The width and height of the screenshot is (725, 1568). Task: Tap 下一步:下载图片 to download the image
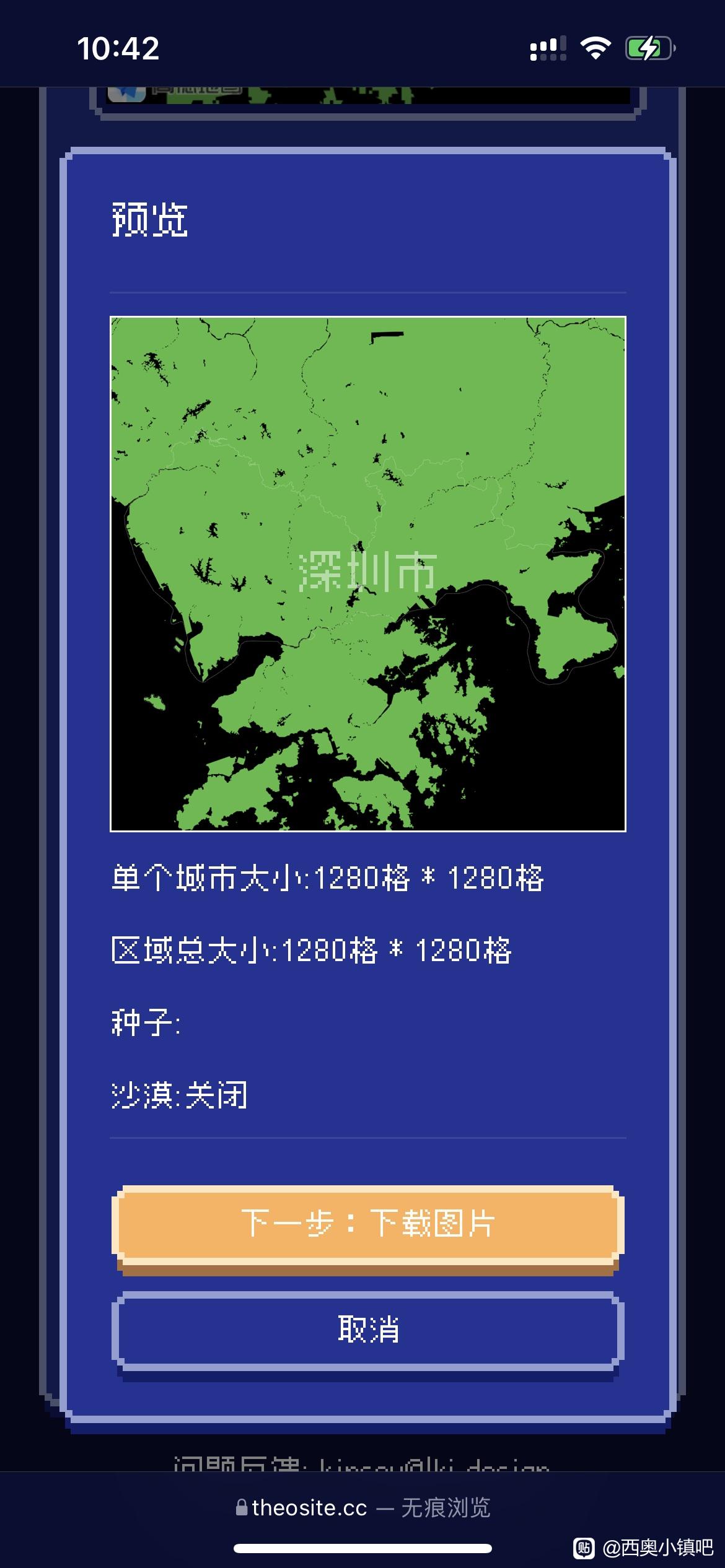coord(367,1224)
